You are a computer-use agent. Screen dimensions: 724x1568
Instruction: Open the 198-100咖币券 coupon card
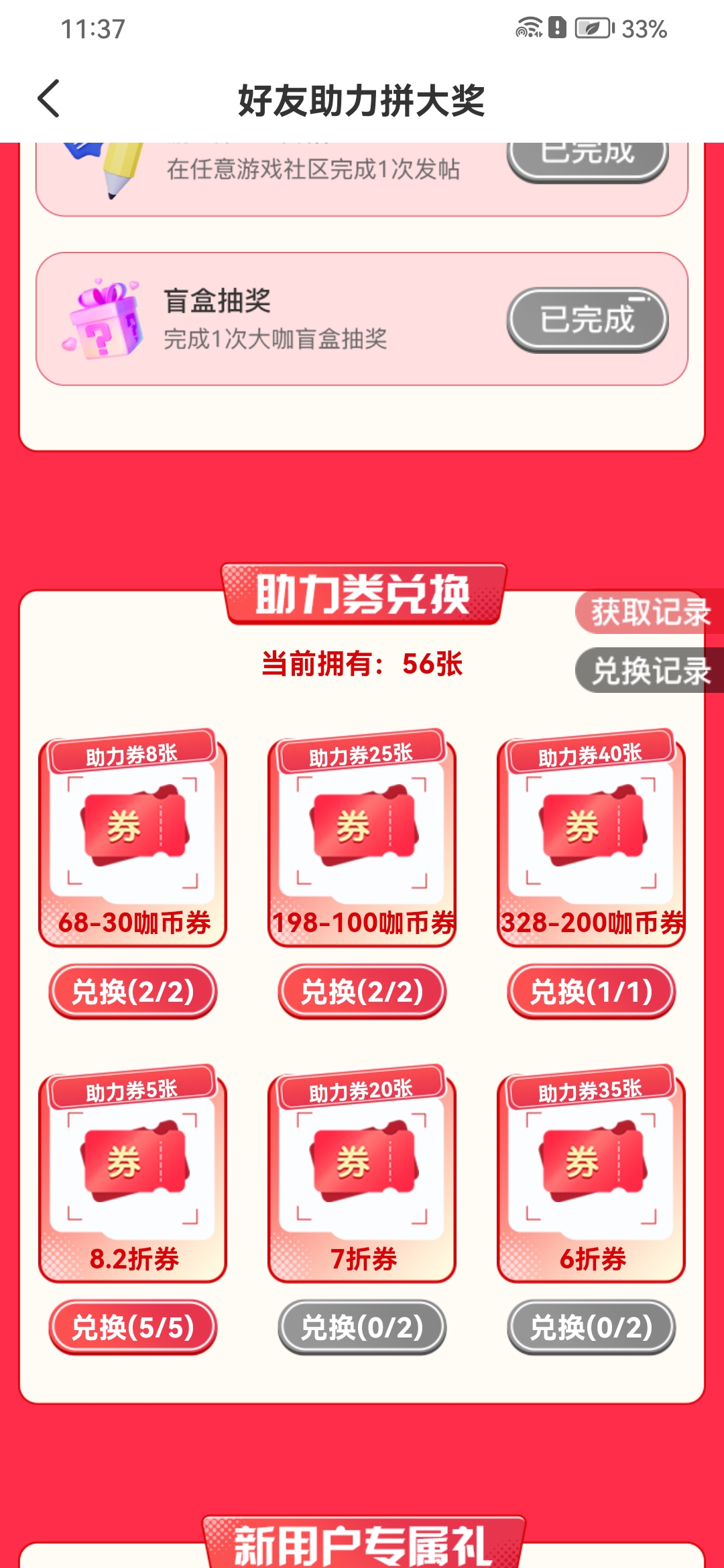click(362, 839)
